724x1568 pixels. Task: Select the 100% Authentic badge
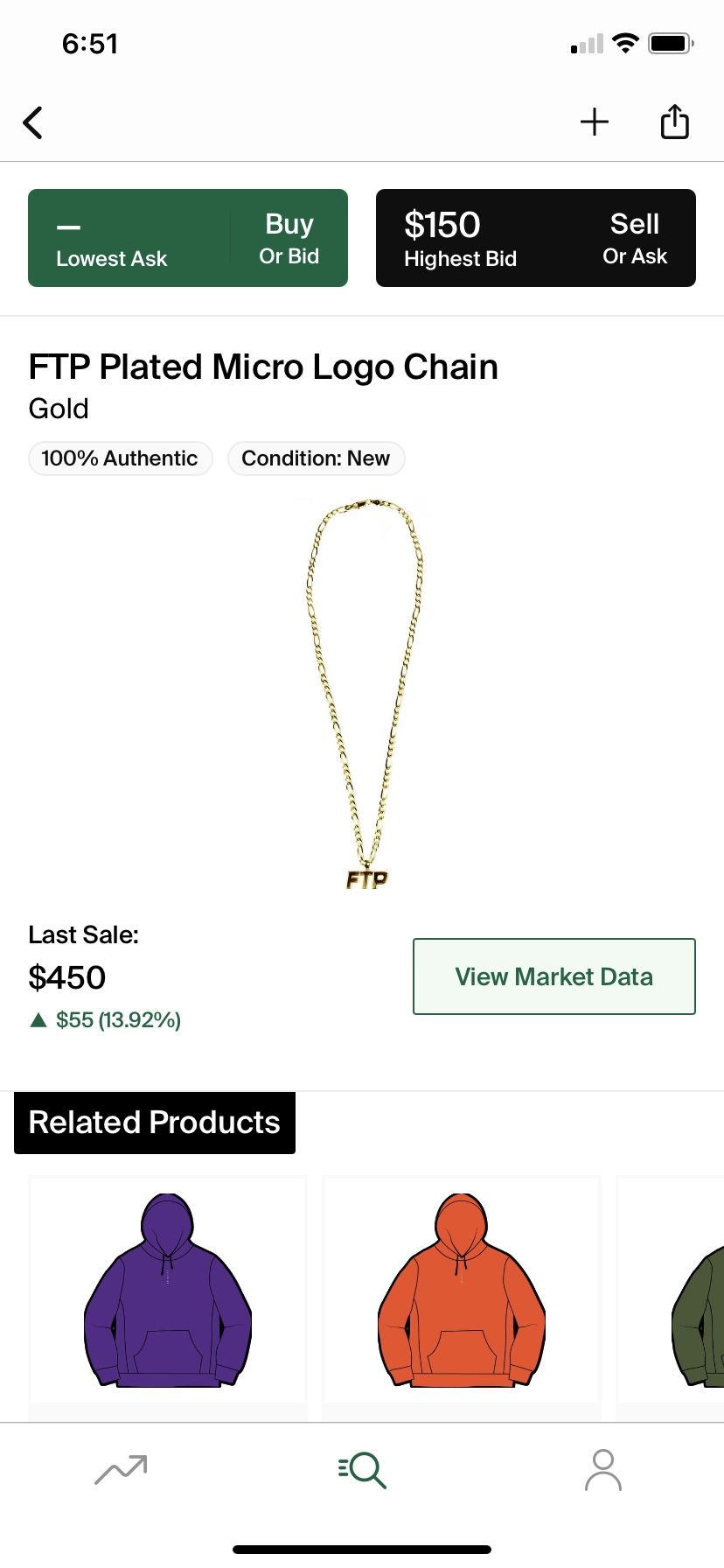point(120,458)
